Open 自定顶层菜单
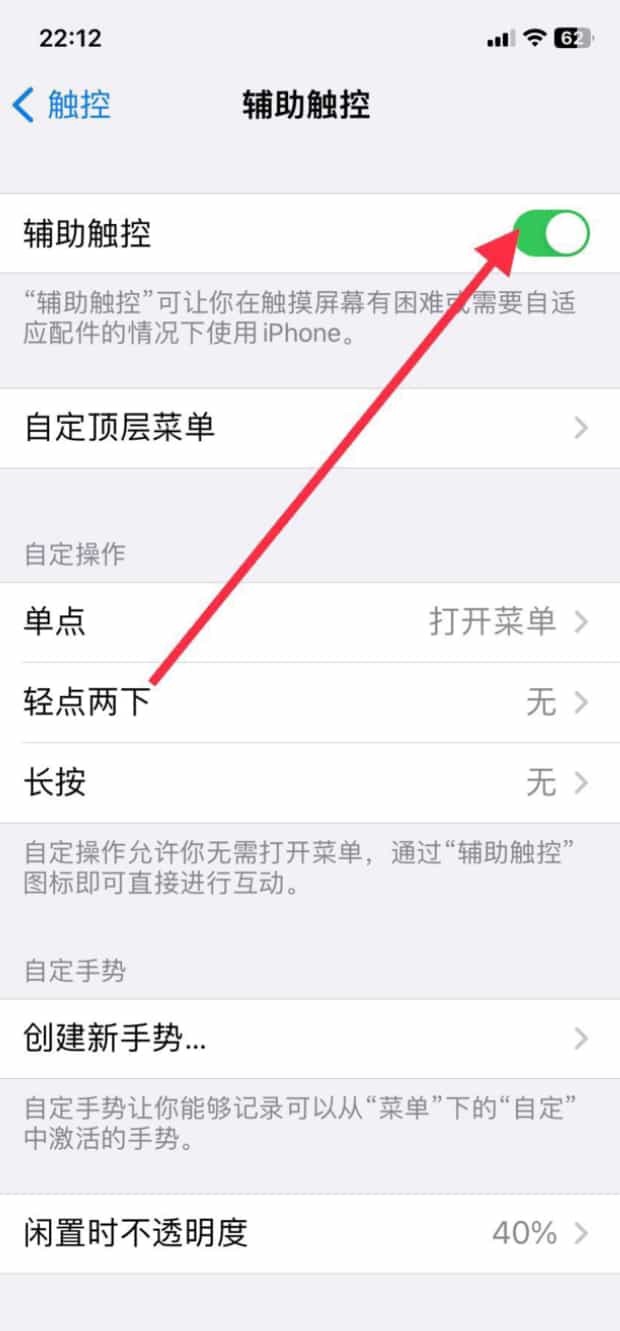This screenshot has width=620, height=1331. [x=309, y=428]
